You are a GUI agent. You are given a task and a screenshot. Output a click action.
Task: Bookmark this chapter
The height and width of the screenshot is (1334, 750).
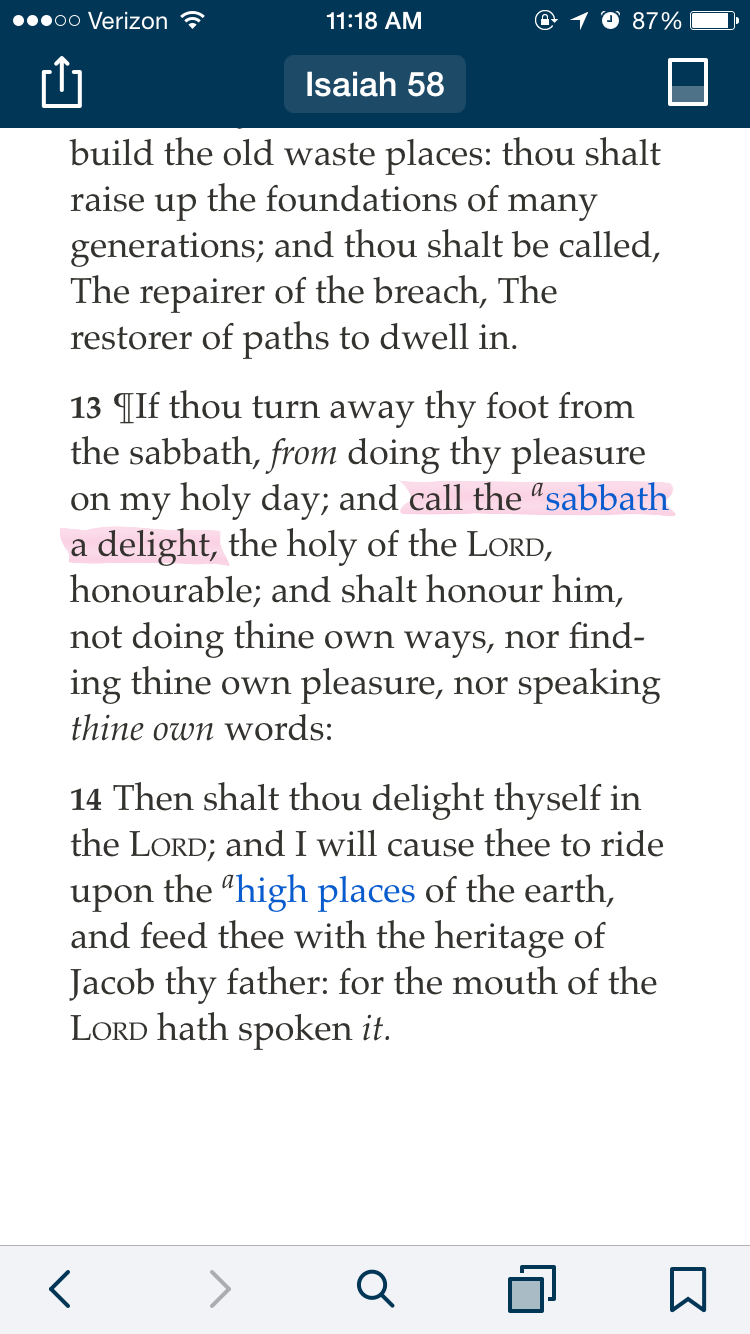[x=689, y=1288]
